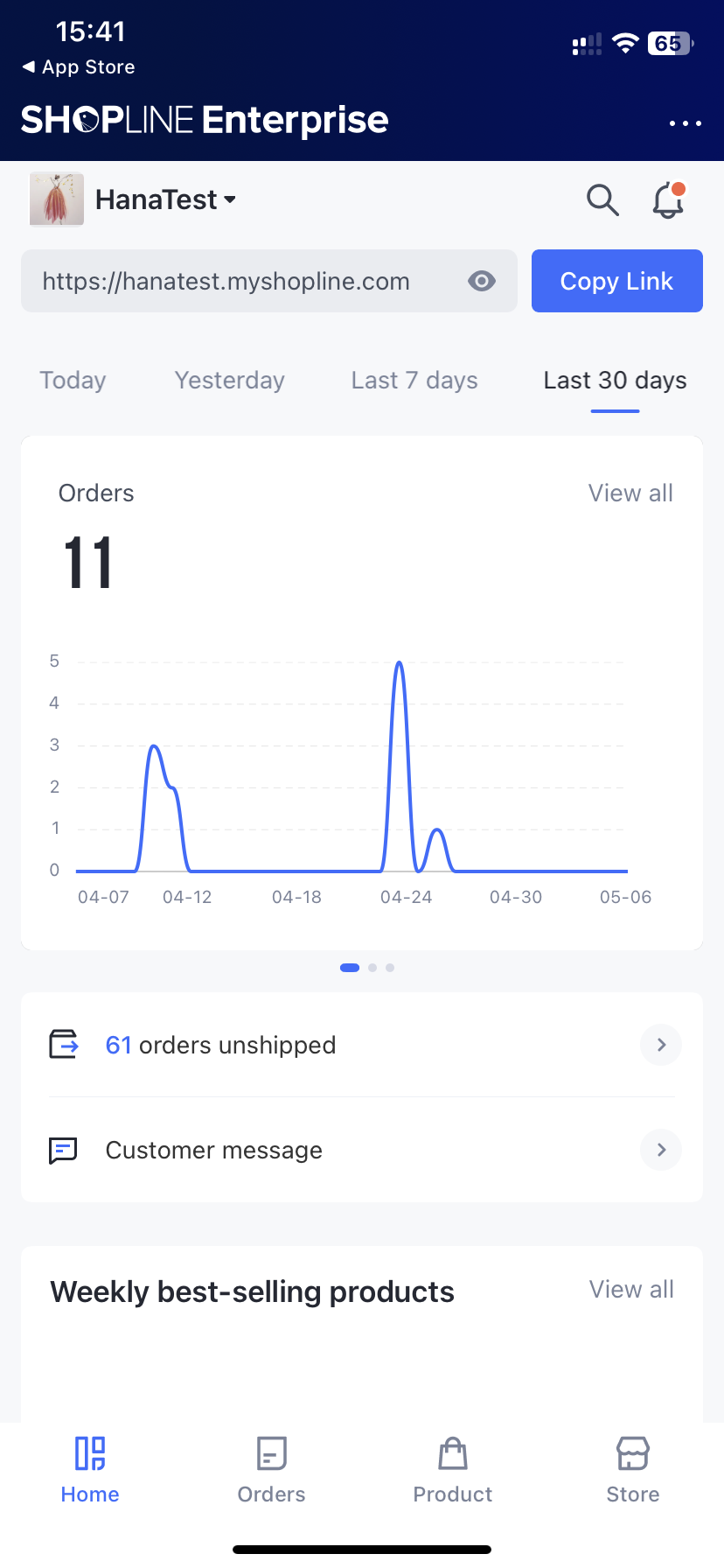Return to App Store via back link
The image size is (724, 1568).
click(x=79, y=67)
